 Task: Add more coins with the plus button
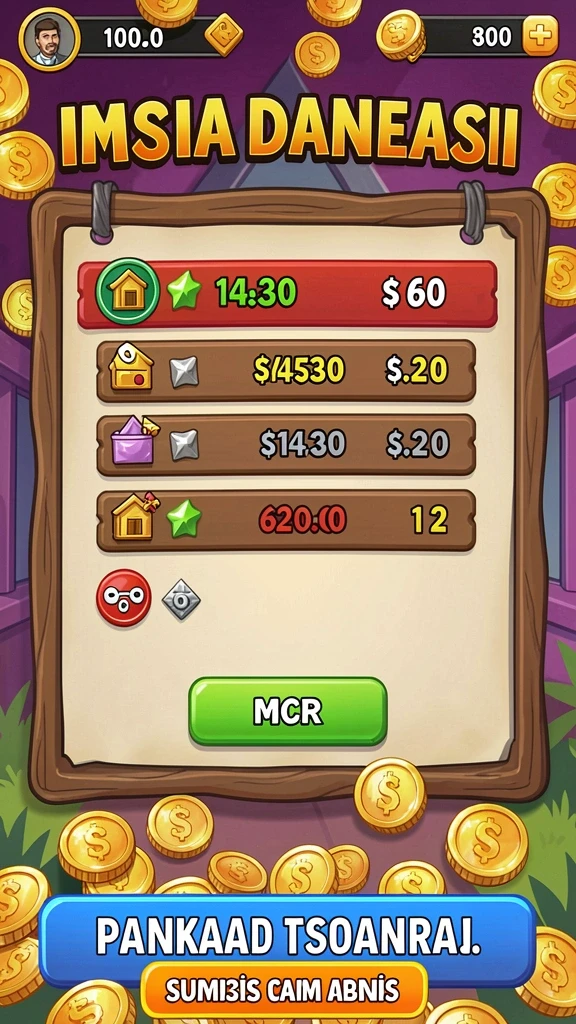coord(540,36)
